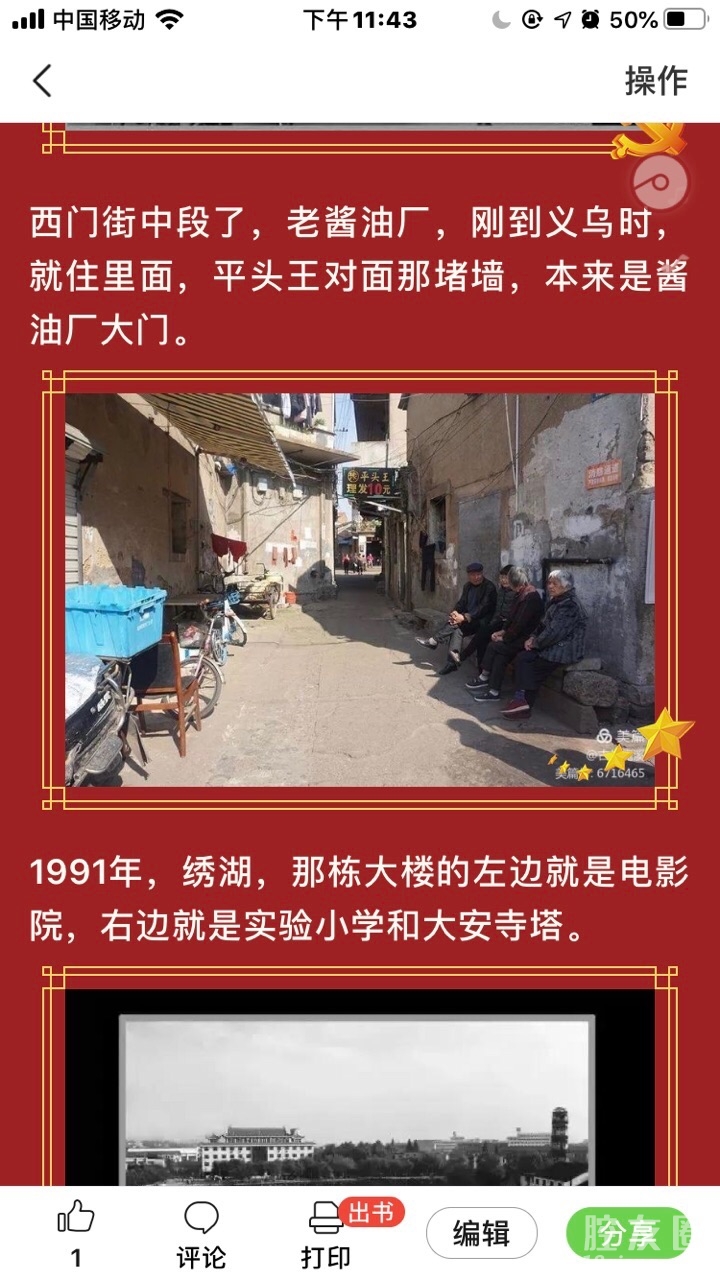Like this article with thumbs-up
The height and width of the screenshot is (1280, 720).
(76, 1232)
